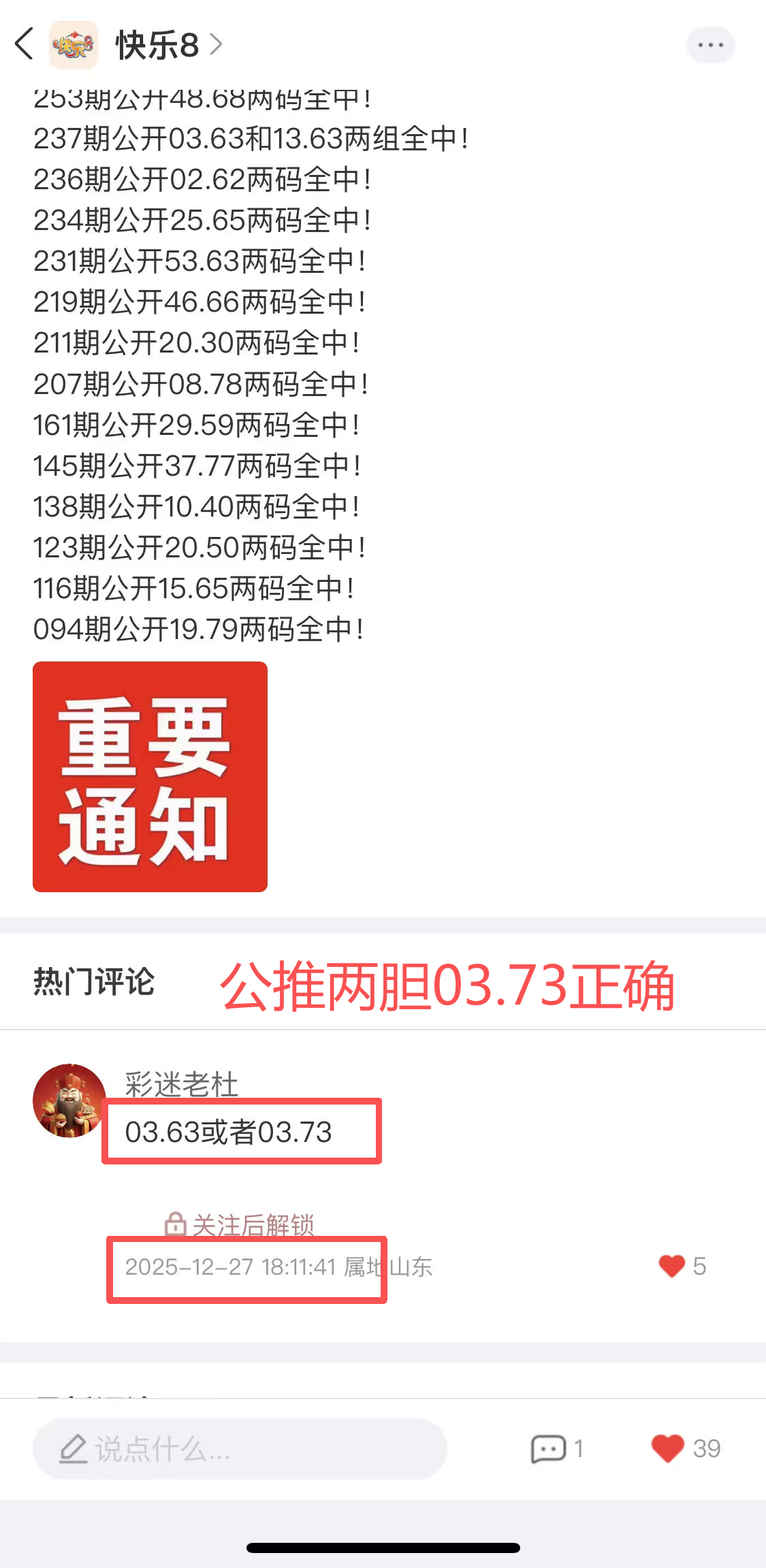Tap the 说点什么 comment input box
Screen dimensions: 766x1568
click(240, 1449)
